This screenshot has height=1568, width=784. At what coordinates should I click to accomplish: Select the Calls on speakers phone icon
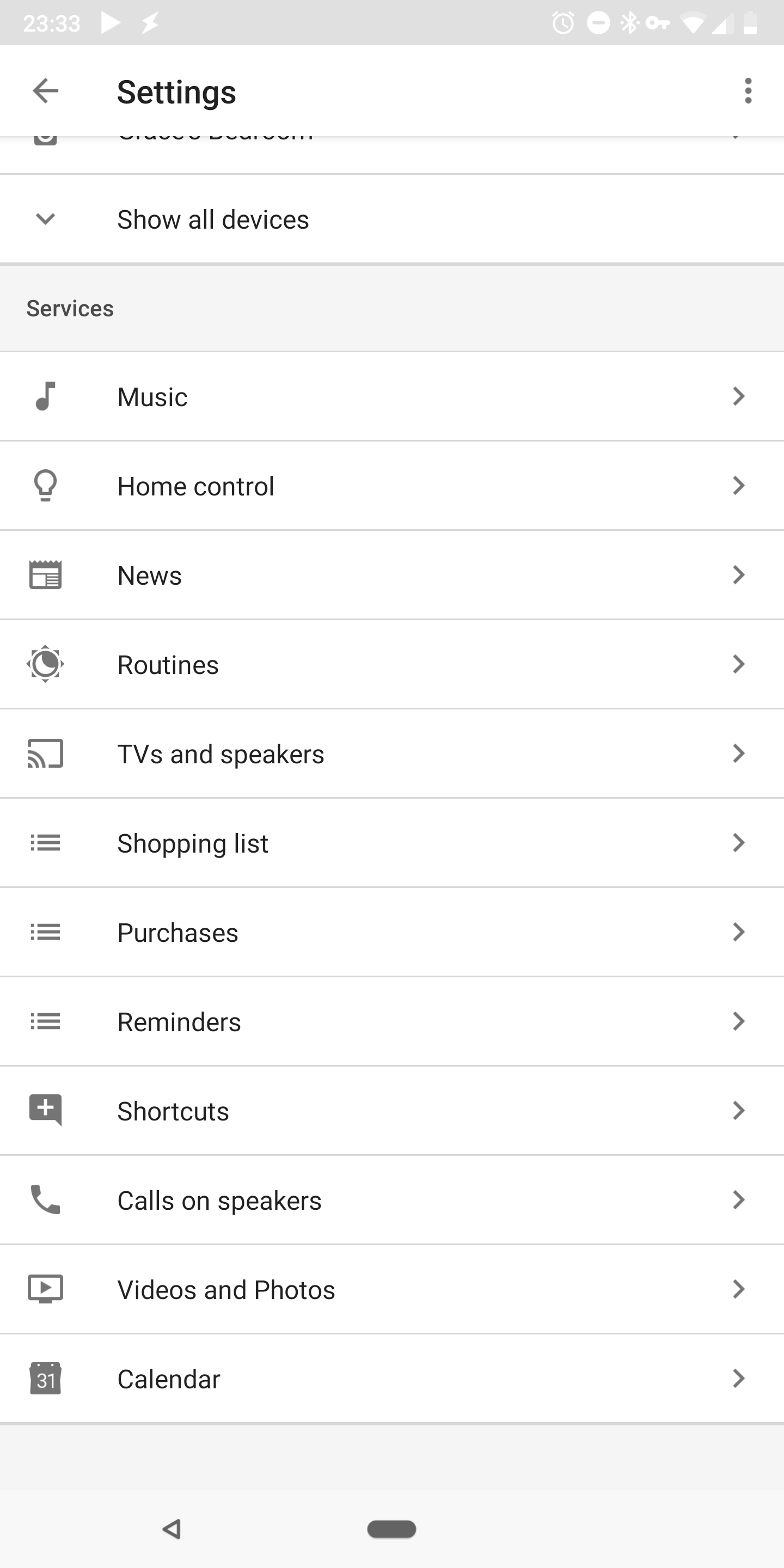tap(45, 1200)
